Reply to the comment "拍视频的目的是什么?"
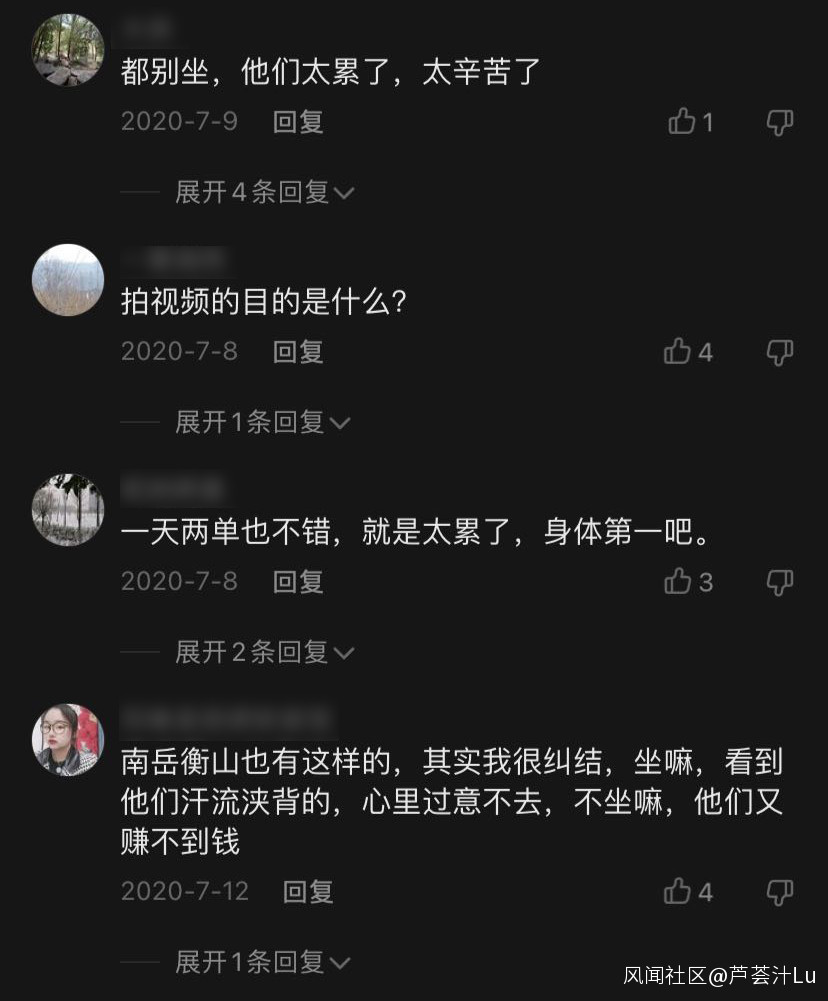 [x=298, y=351]
